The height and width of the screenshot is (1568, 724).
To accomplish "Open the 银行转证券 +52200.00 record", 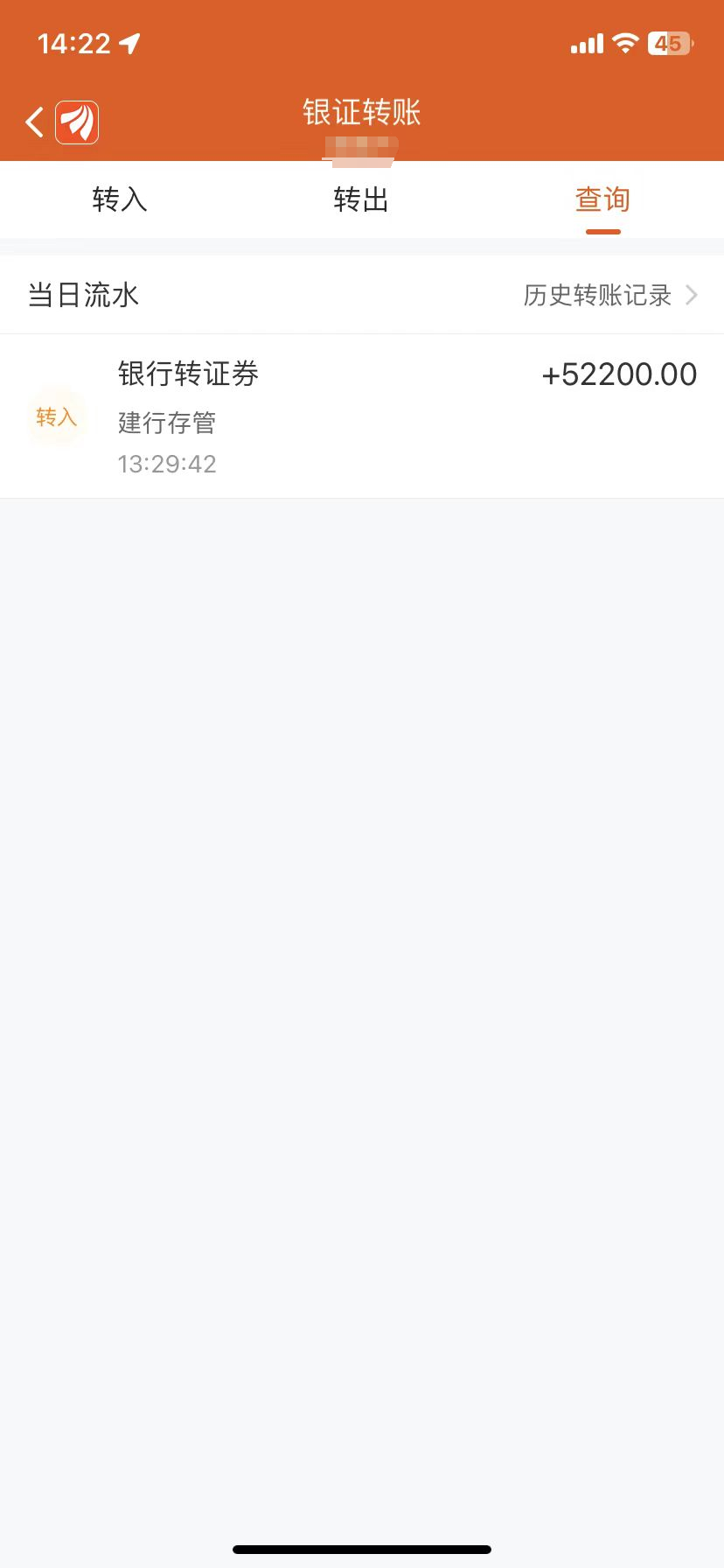I will (362, 416).
